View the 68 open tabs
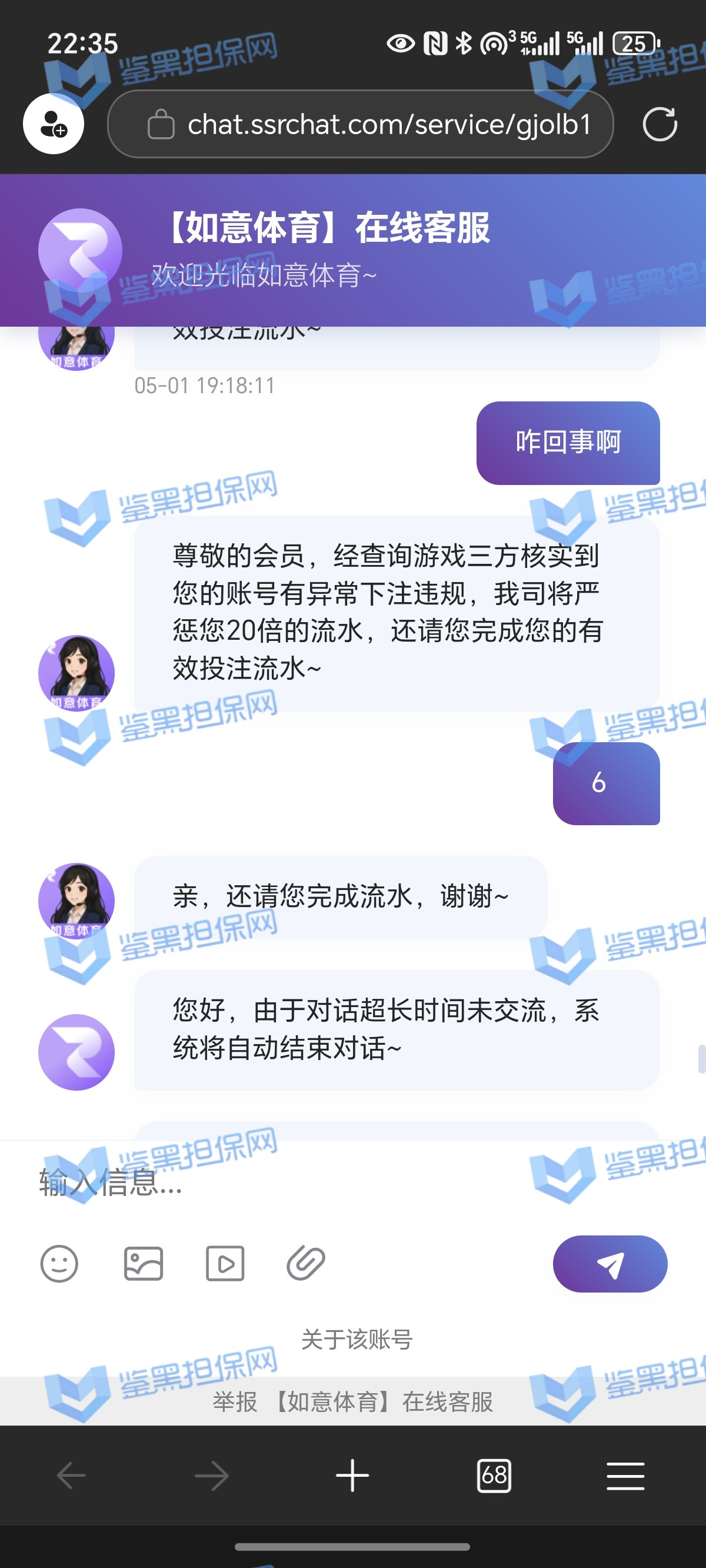 click(x=494, y=1476)
